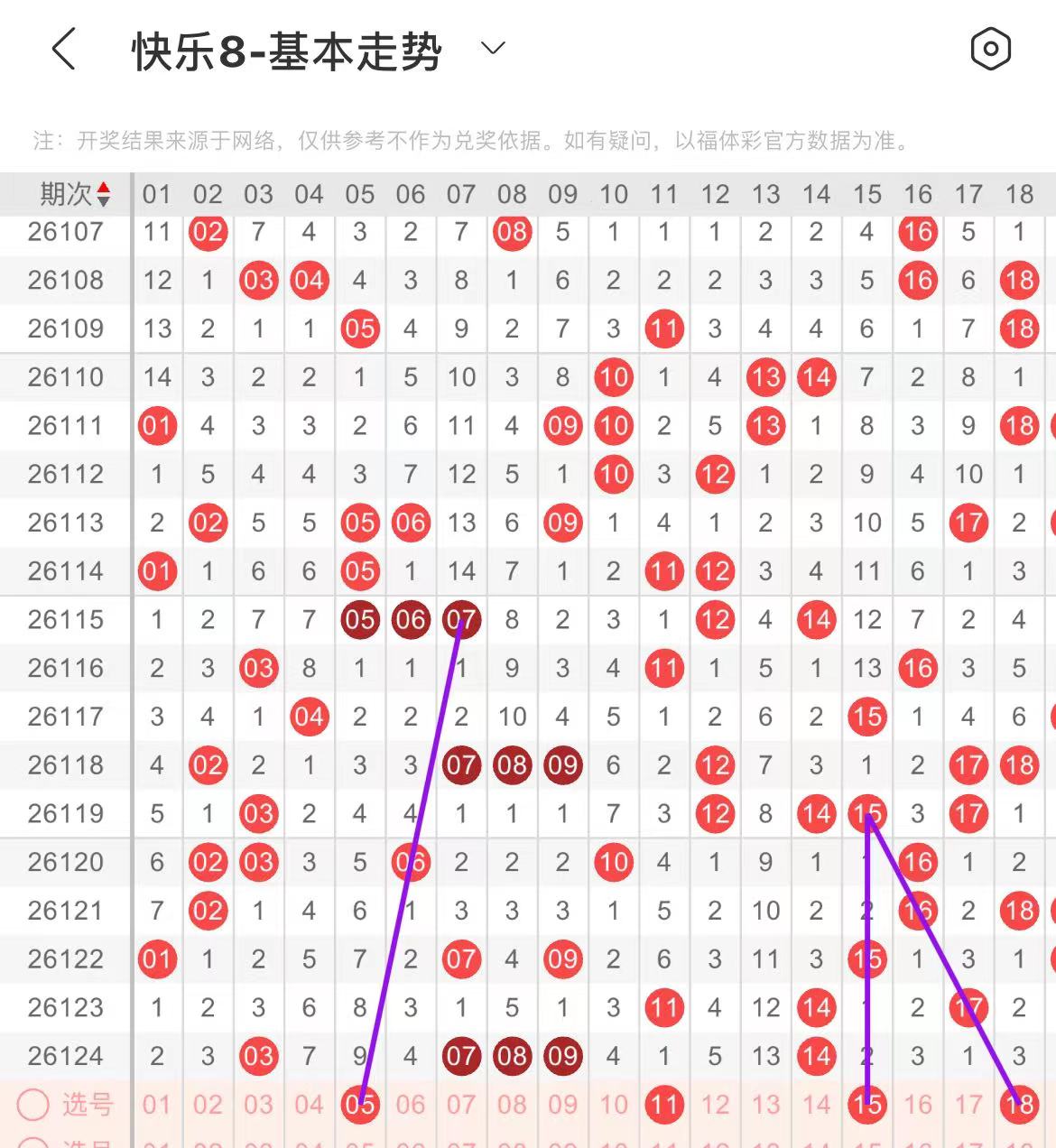Pick number 07 in the first 选号 row
The height and width of the screenshot is (1148, 1056).
[461, 1105]
